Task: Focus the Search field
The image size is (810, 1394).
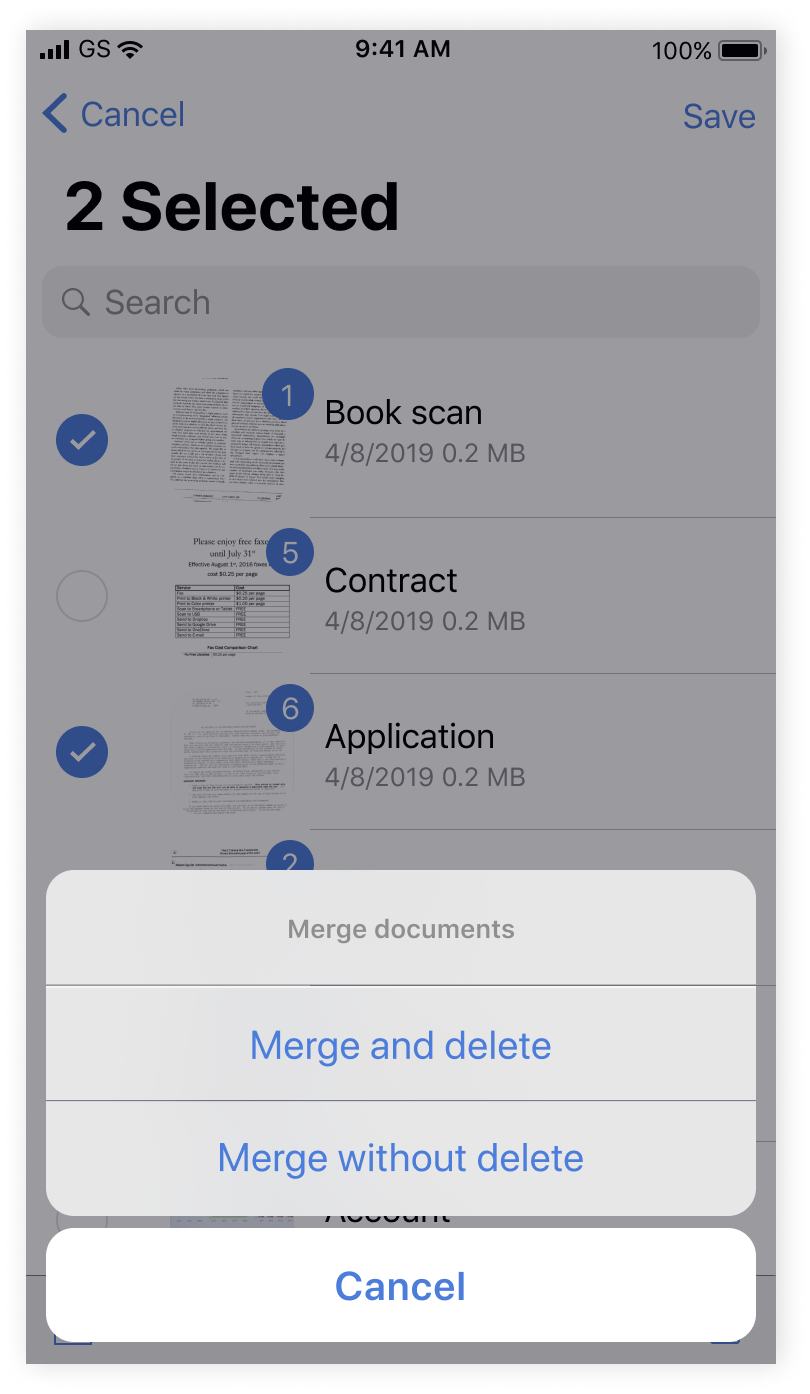Action: coord(400,302)
